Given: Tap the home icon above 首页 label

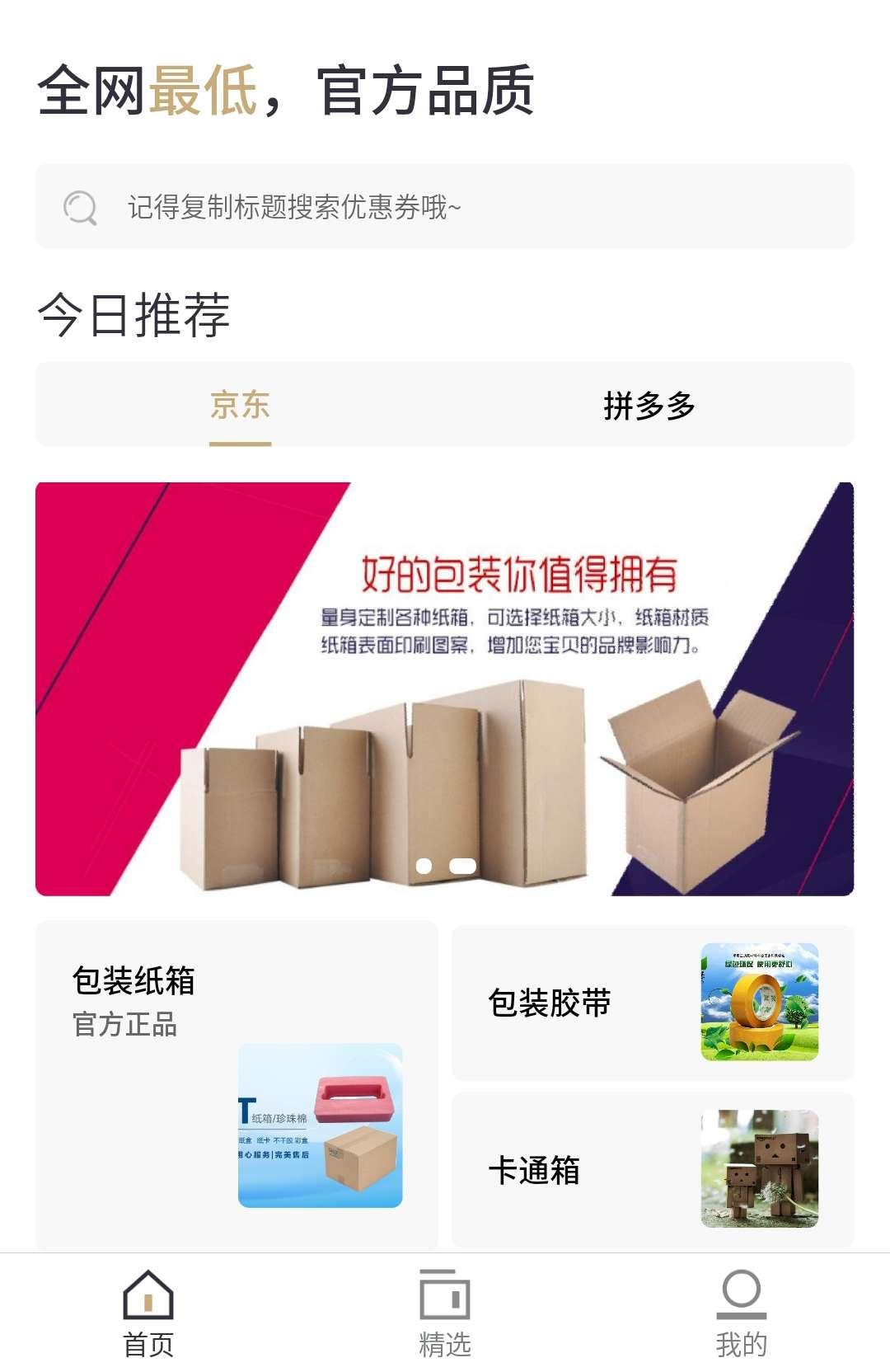Looking at the screenshot, I should click(x=147, y=1294).
